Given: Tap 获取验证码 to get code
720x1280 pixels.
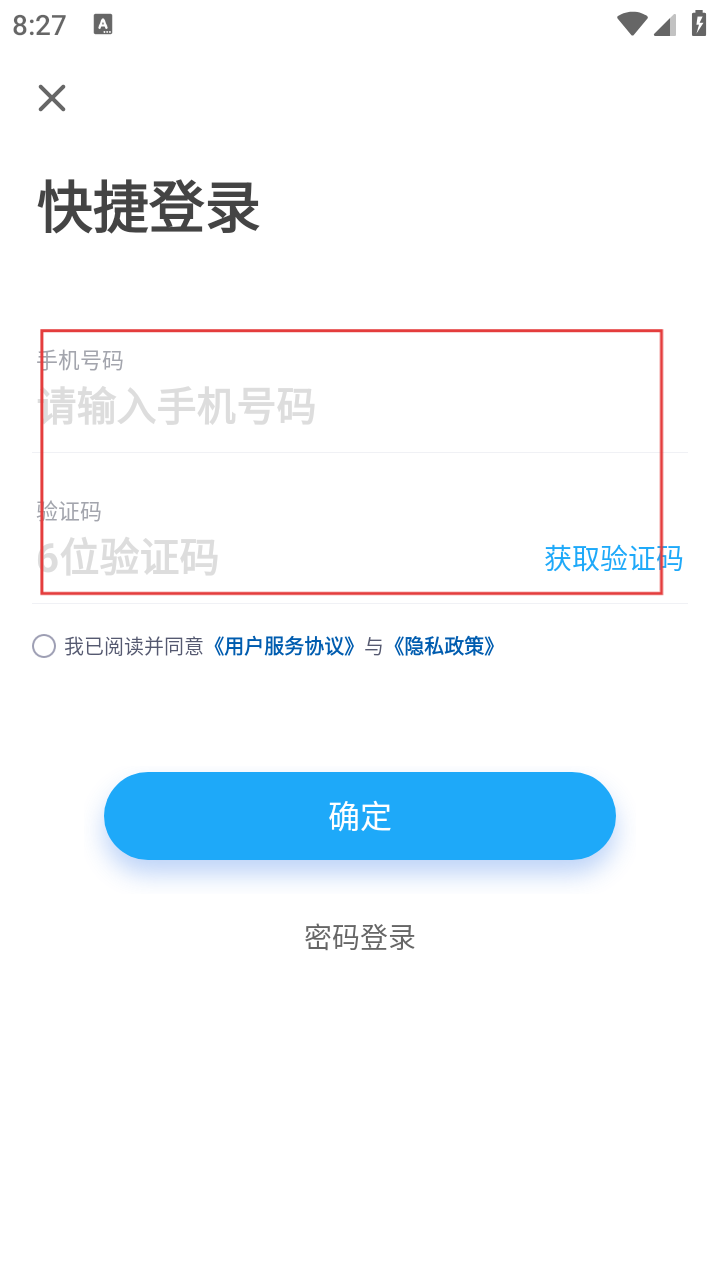Looking at the screenshot, I should pyautogui.click(x=613, y=558).
